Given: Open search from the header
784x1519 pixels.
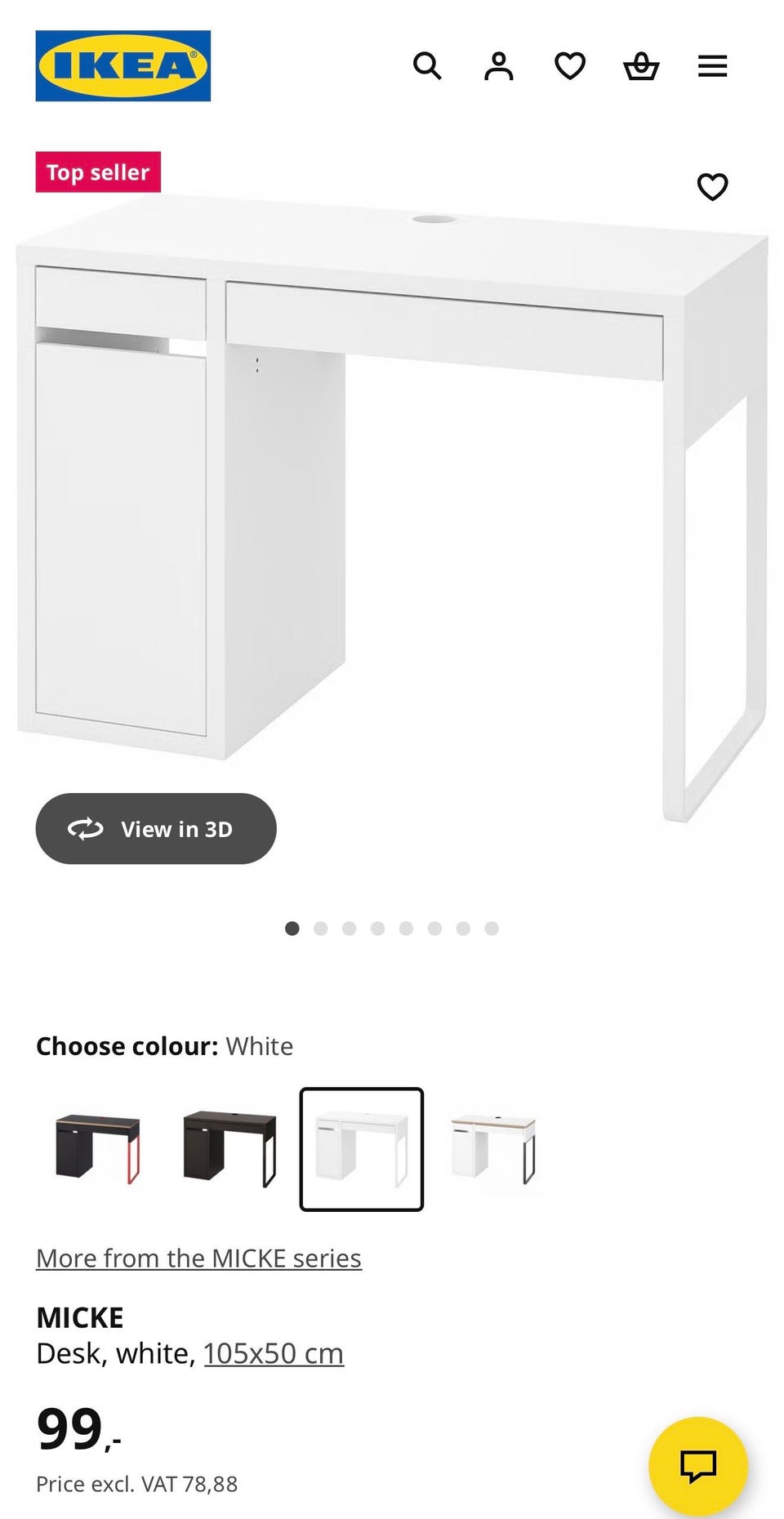Looking at the screenshot, I should [427, 66].
